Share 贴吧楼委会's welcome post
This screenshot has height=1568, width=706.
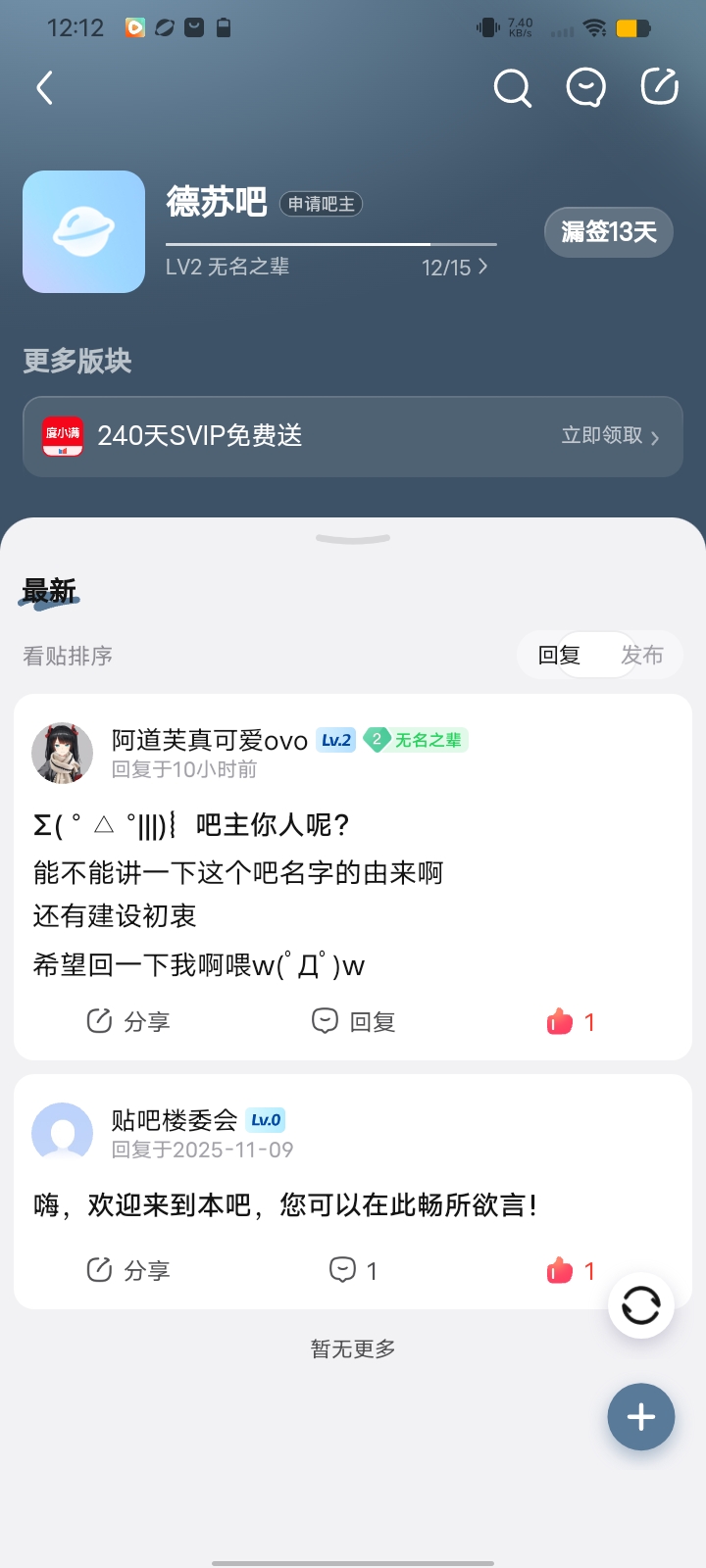pyautogui.click(x=128, y=1271)
